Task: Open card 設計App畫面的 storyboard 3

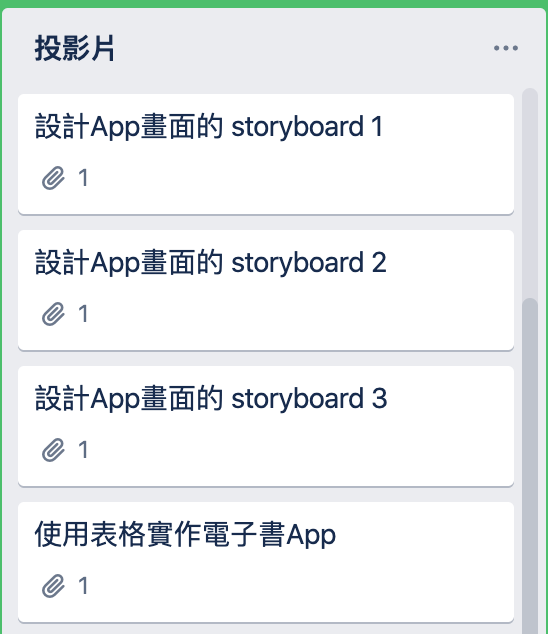Action: tap(266, 426)
